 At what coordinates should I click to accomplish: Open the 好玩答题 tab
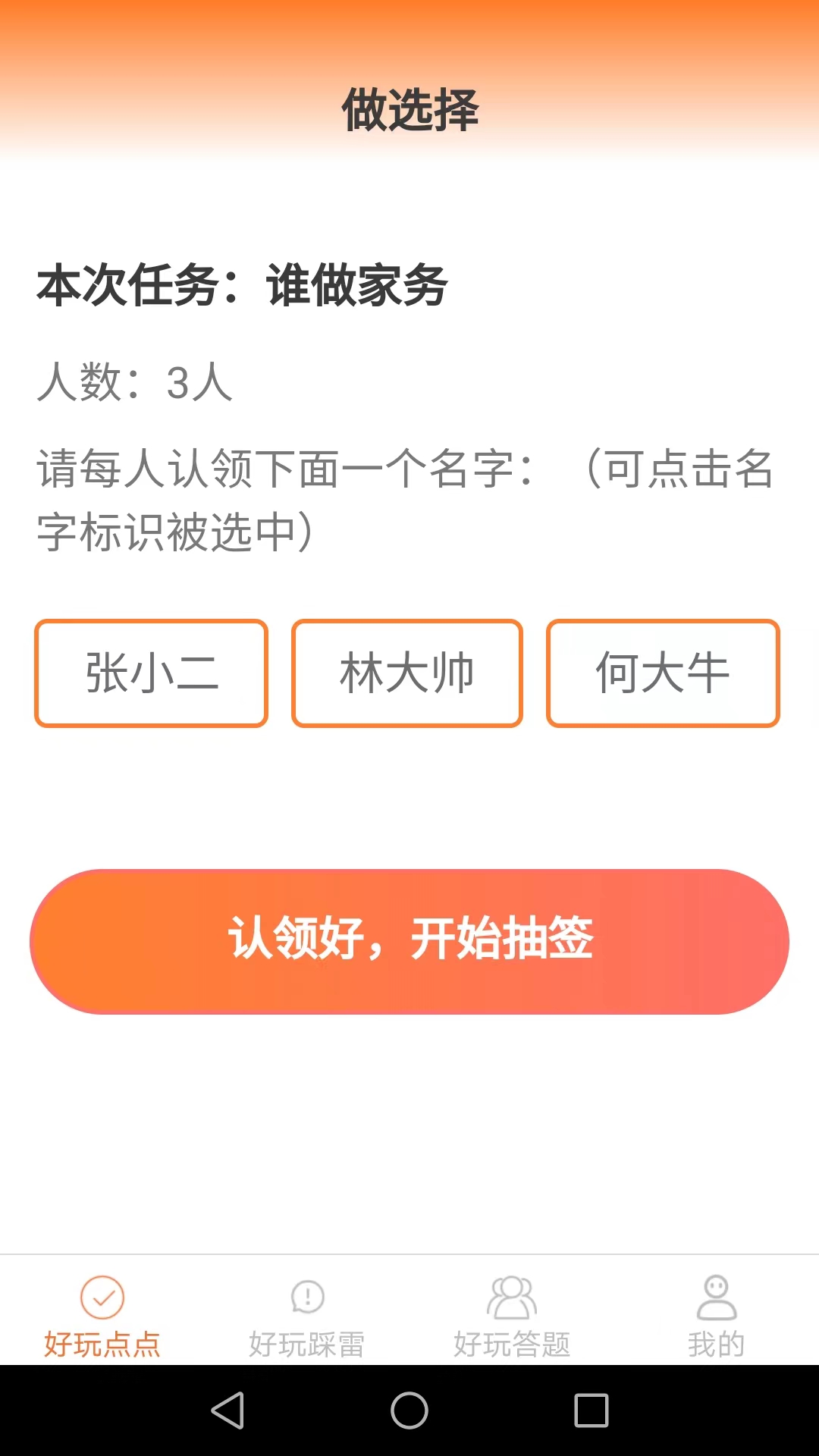click(512, 1316)
